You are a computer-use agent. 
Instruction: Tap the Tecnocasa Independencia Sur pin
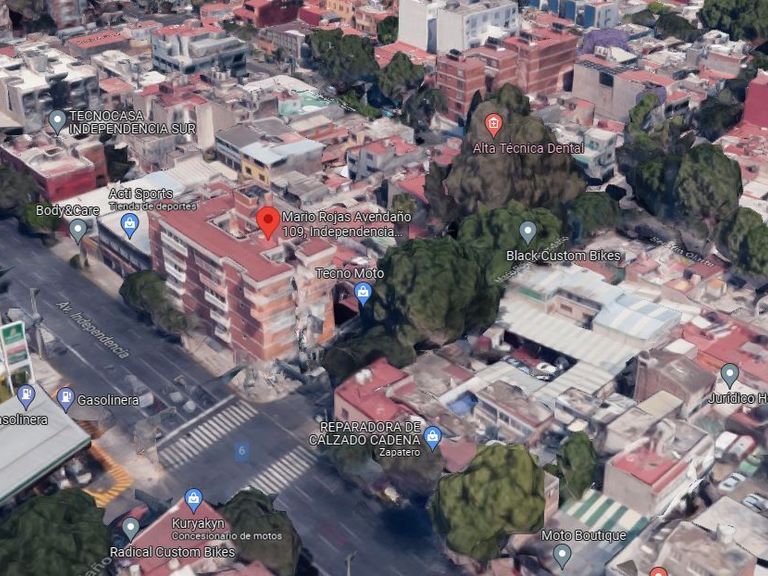(x=57, y=121)
